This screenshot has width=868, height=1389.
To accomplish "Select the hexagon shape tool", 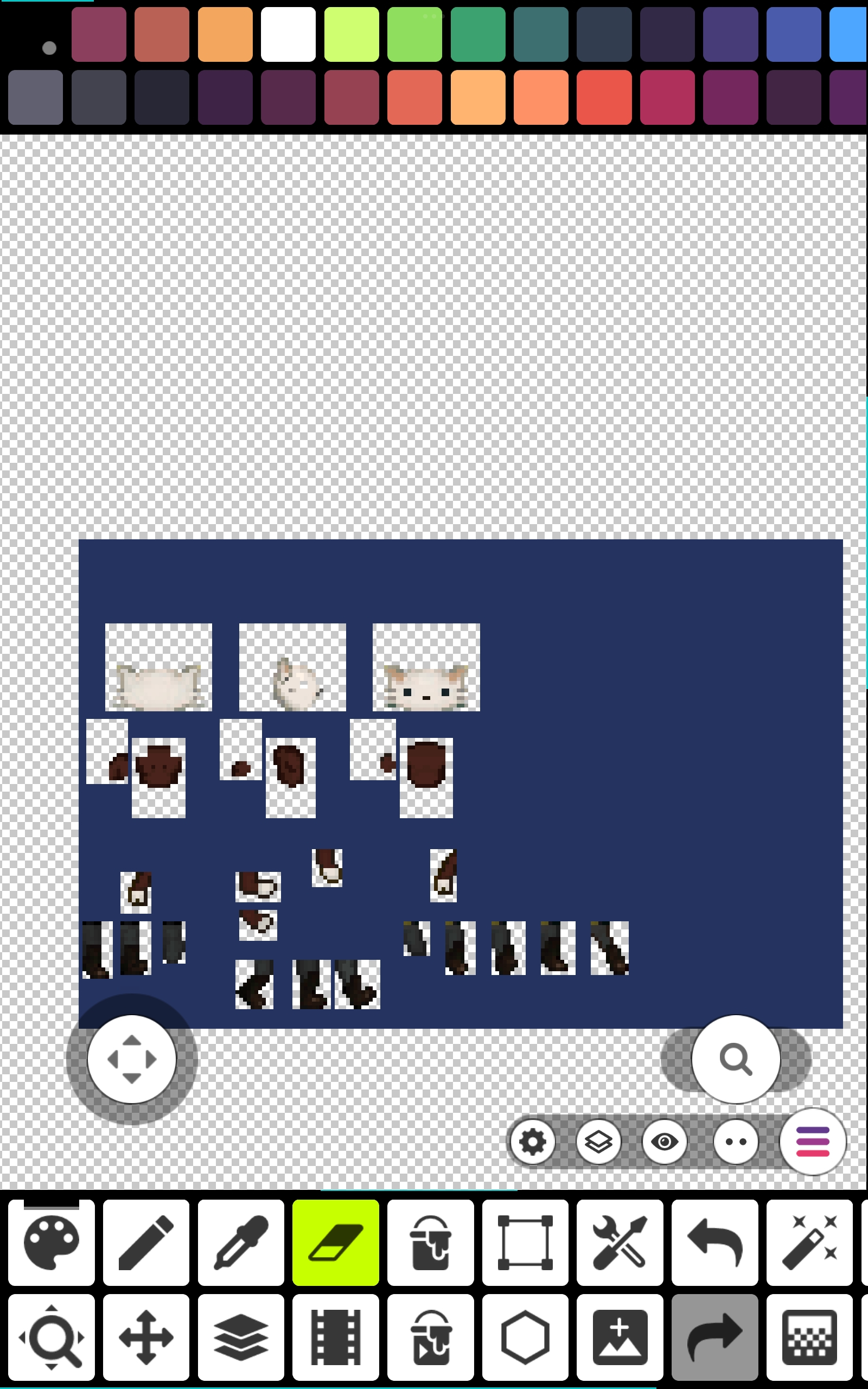I will point(525,1337).
